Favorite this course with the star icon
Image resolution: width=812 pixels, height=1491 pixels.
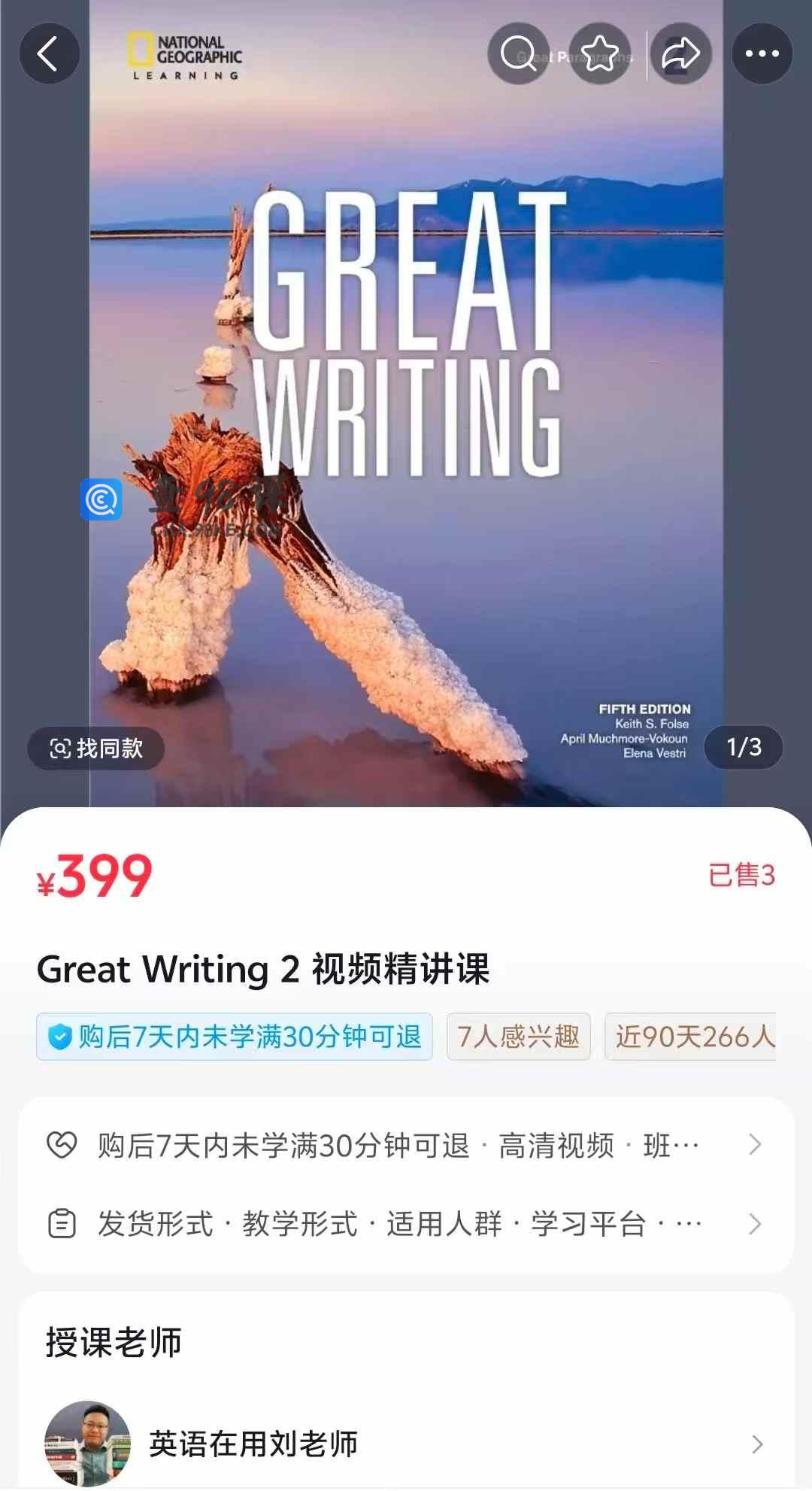point(600,53)
